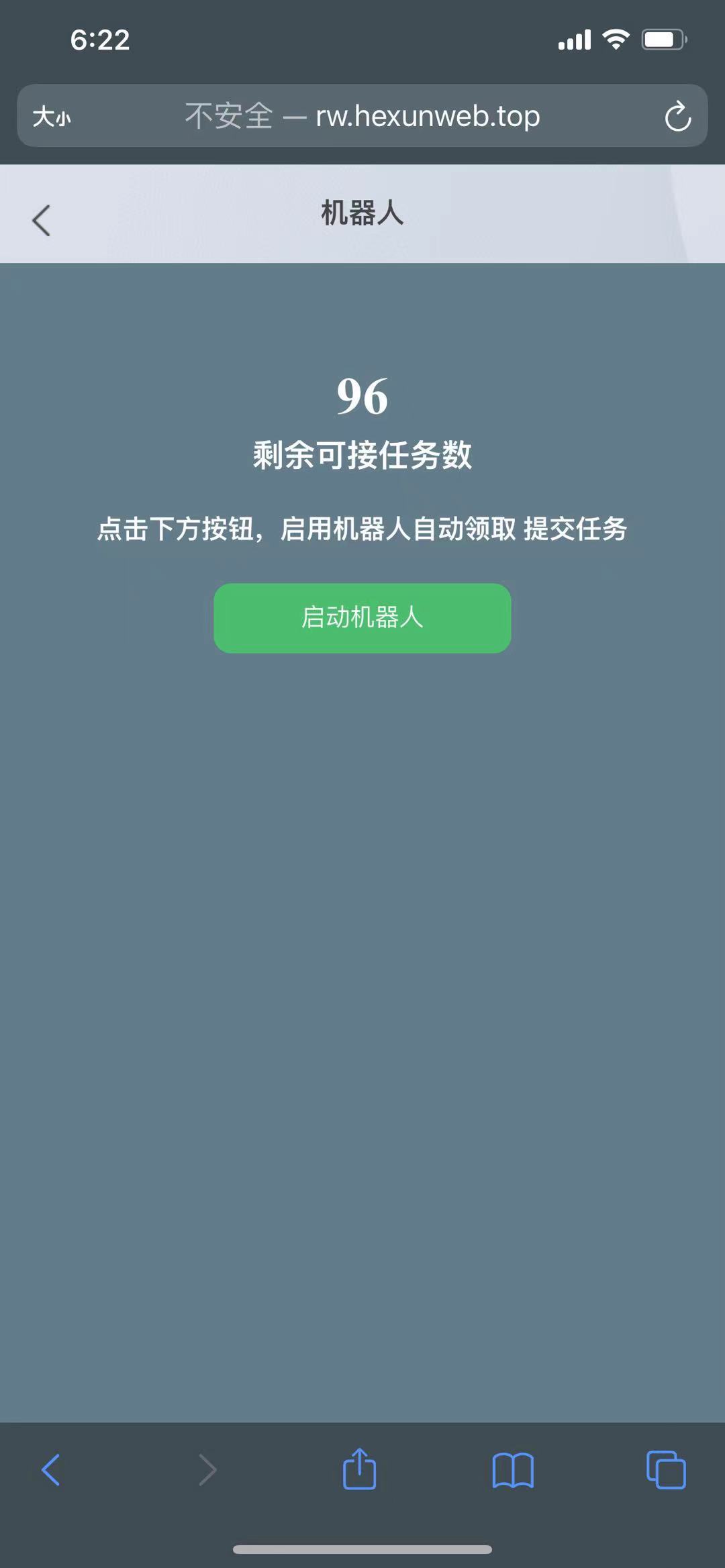Viewport: 725px width, 1568px height.
Task: Tap the Wi-Fi icon in status bar
Action: 615,39
